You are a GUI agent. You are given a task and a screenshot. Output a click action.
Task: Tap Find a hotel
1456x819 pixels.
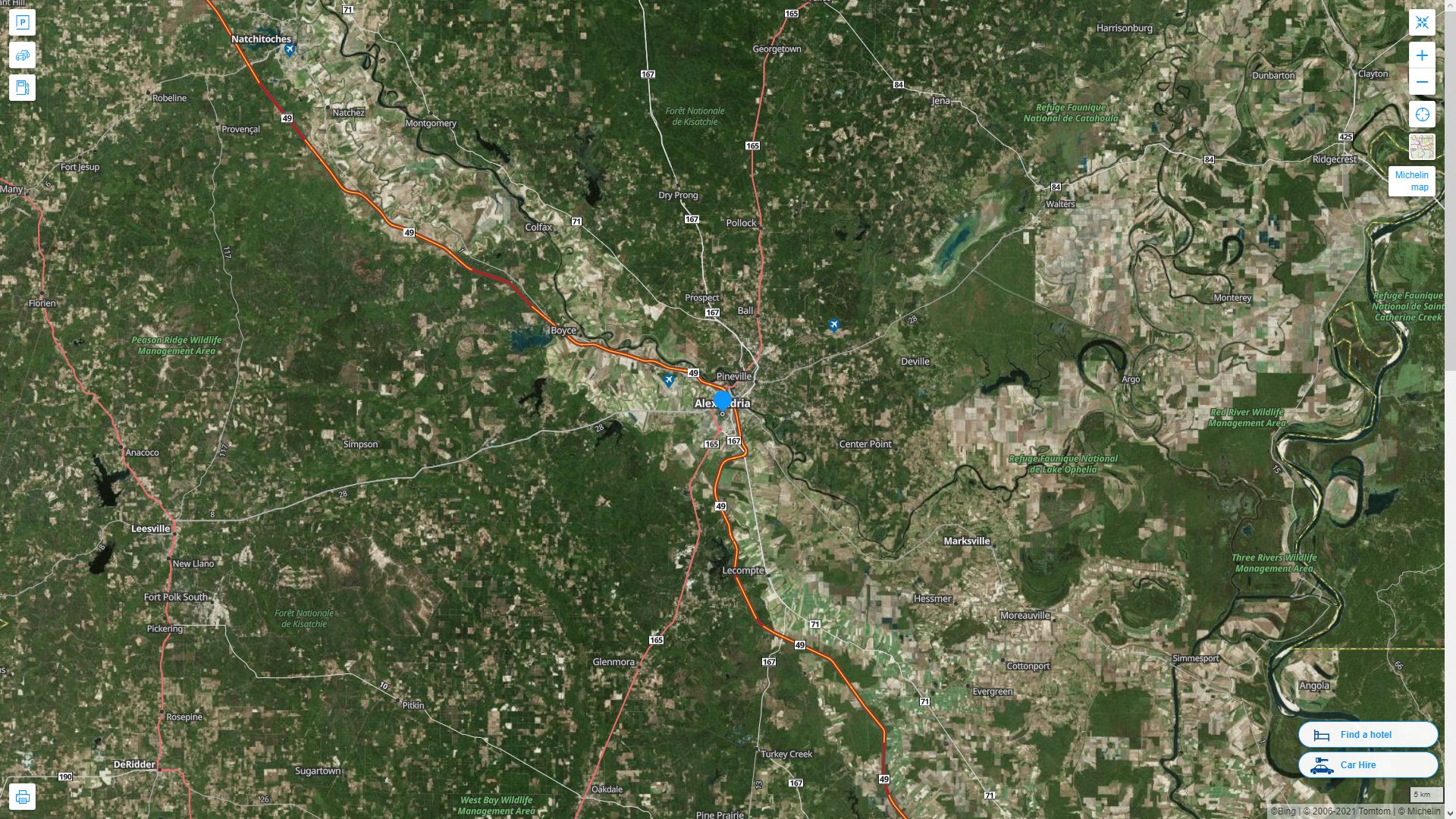[1367, 734]
